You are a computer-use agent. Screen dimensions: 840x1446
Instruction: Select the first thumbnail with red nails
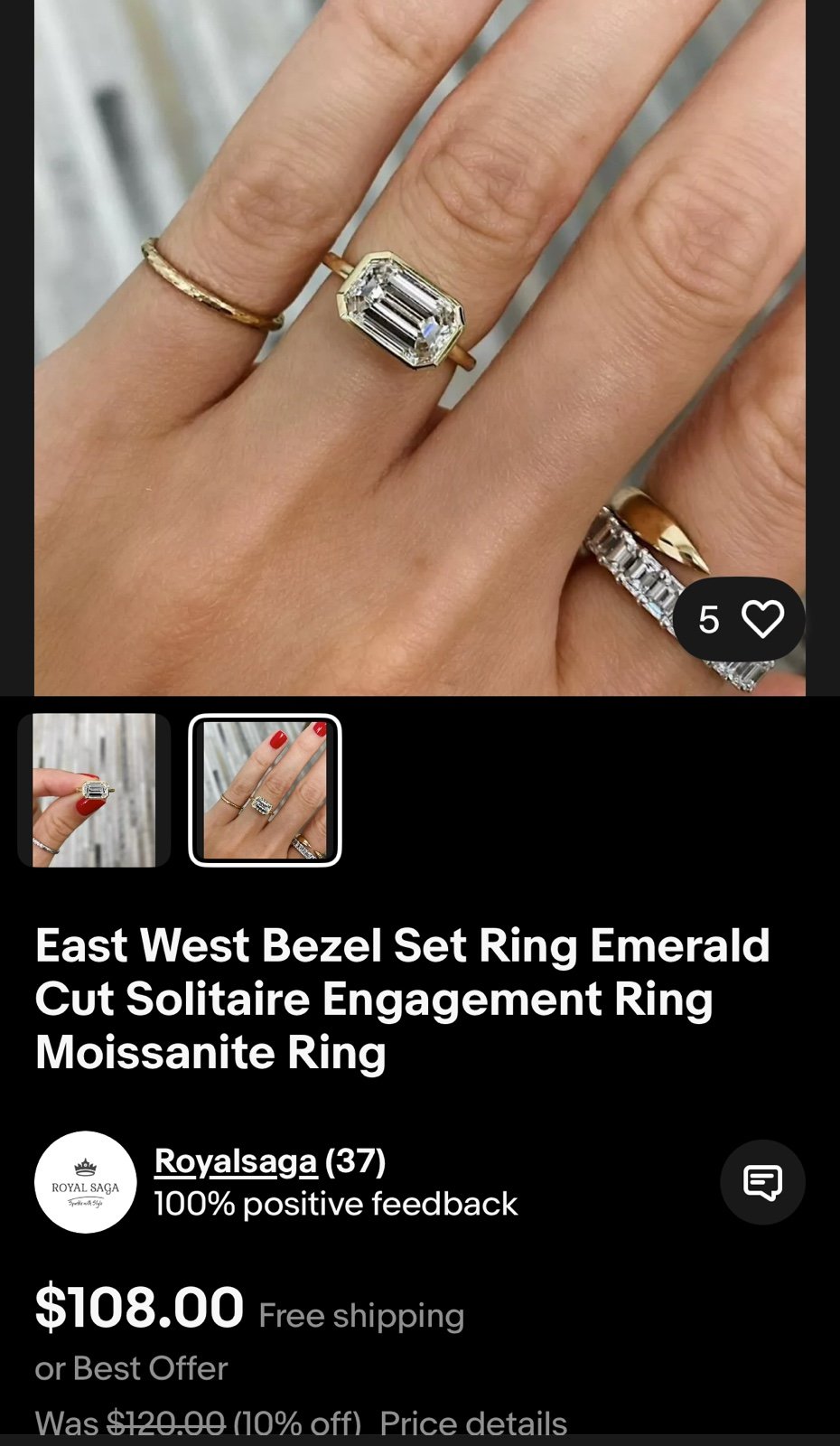coord(94,790)
